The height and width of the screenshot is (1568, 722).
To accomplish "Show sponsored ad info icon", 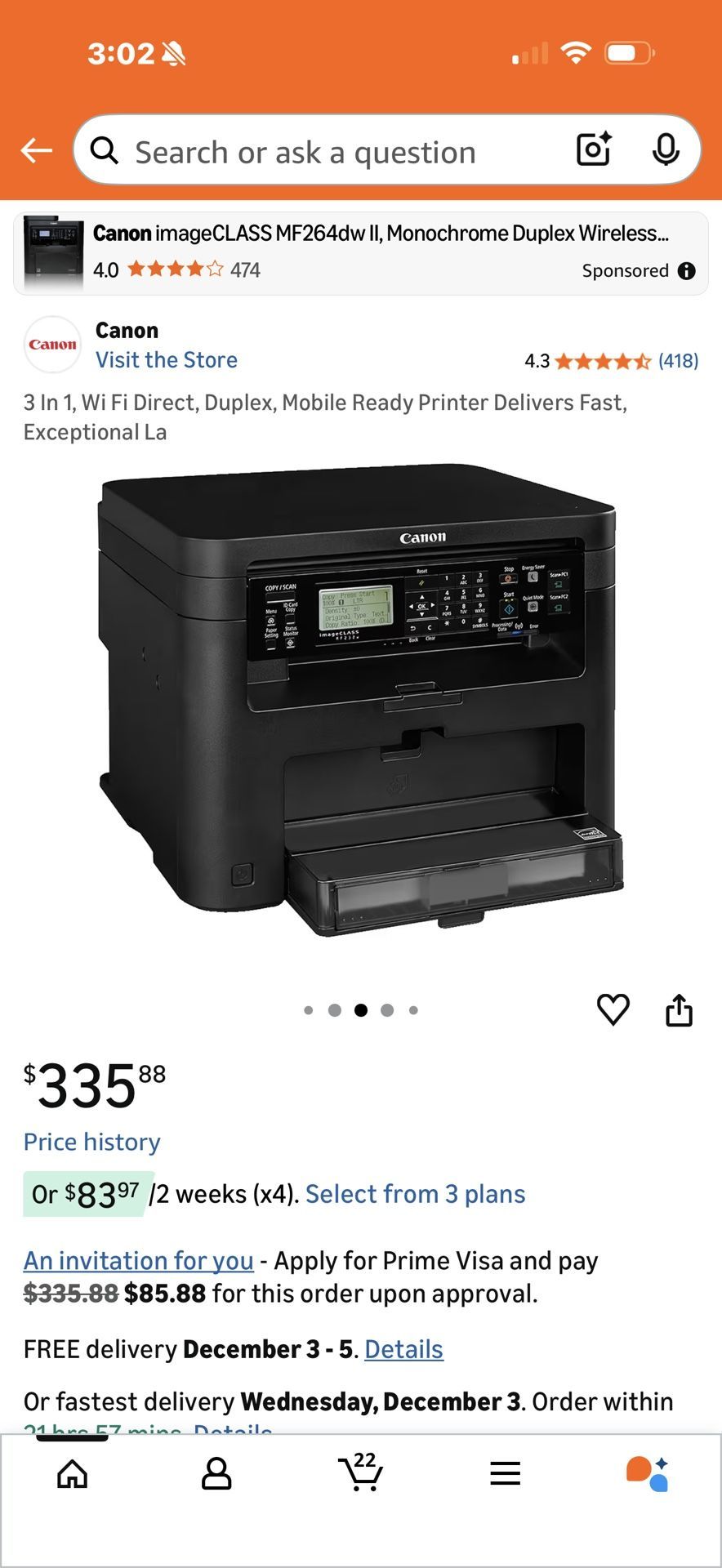I will pyautogui.click(x=687, y=271).
